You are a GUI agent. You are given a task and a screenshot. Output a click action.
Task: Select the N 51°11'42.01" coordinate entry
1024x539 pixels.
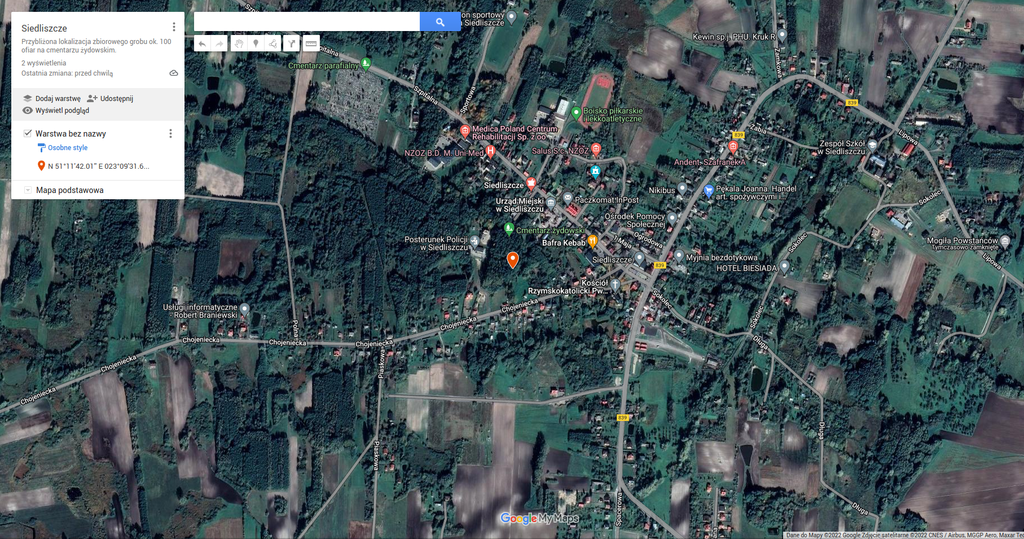[98, 166]
